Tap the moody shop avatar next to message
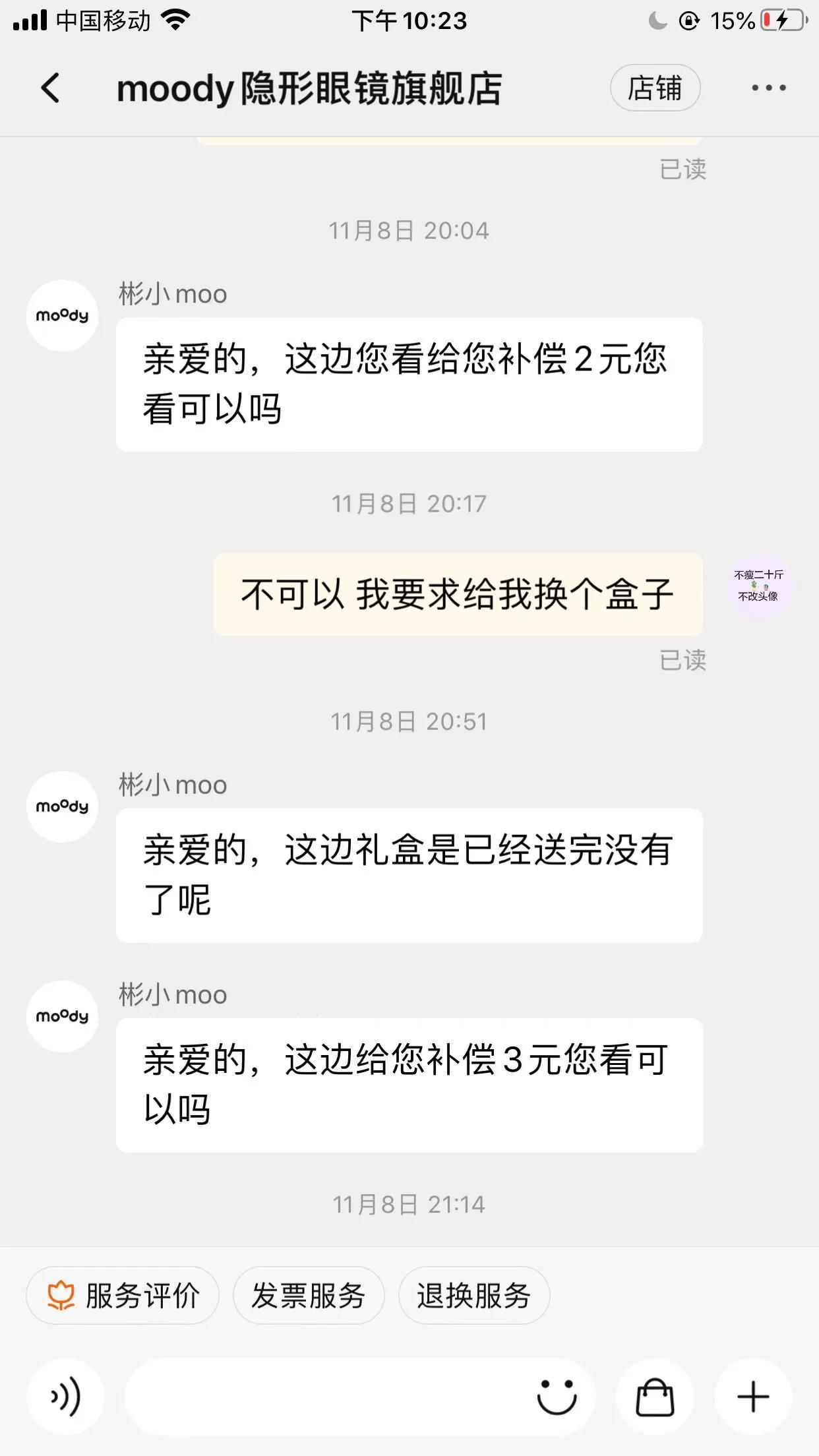This screenshot has width=819, height=1456. 61,315
